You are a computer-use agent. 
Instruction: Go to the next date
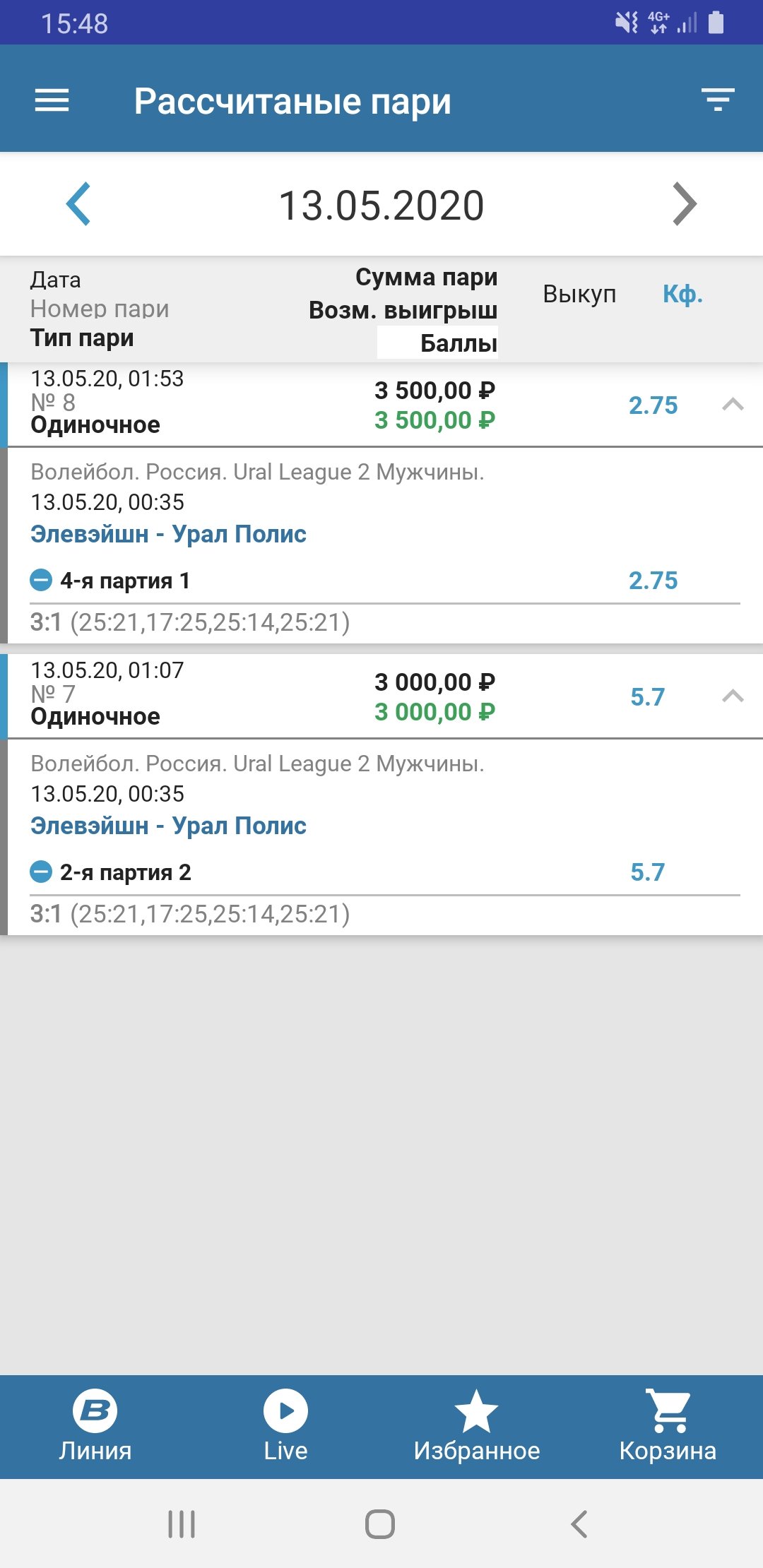pos(684,204)
